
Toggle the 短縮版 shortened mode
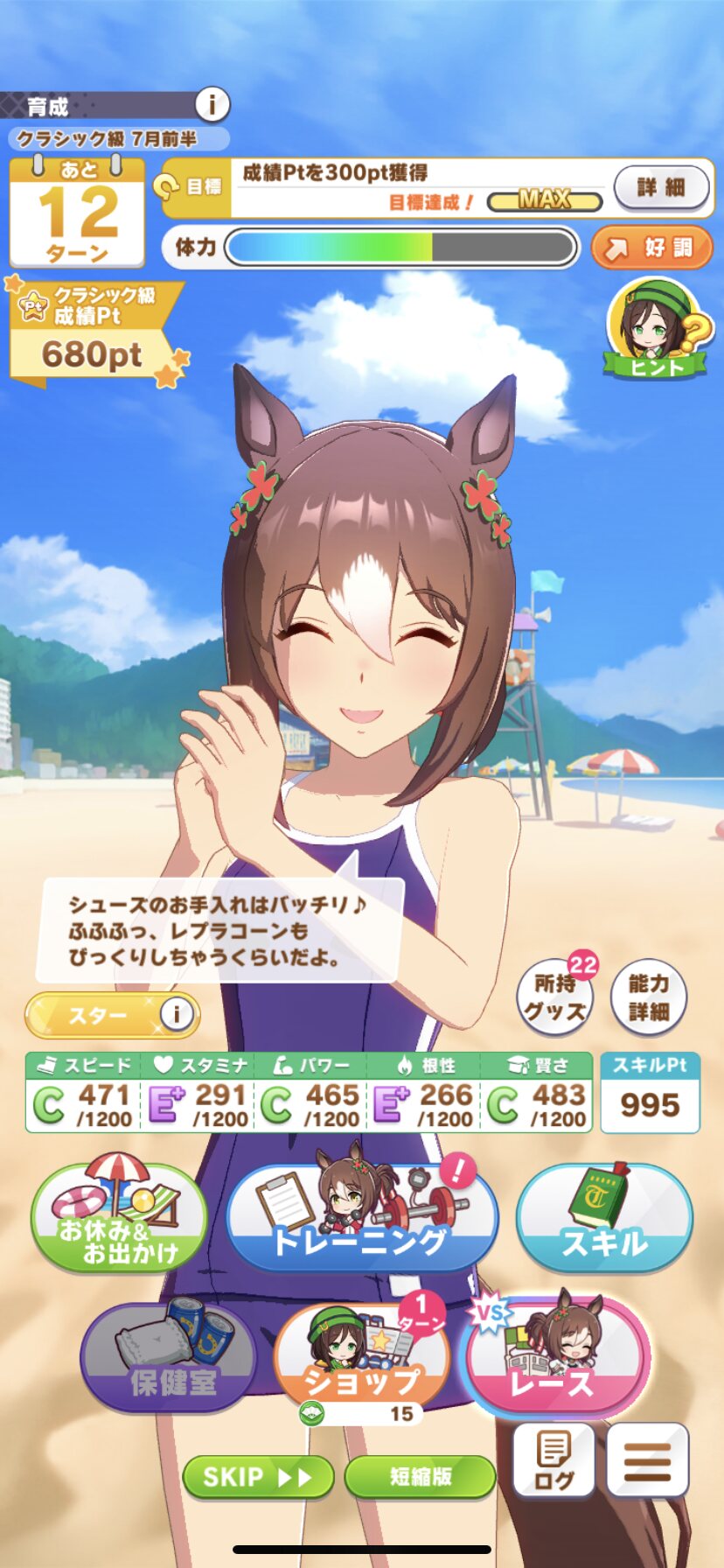[x=420, y=1478]
